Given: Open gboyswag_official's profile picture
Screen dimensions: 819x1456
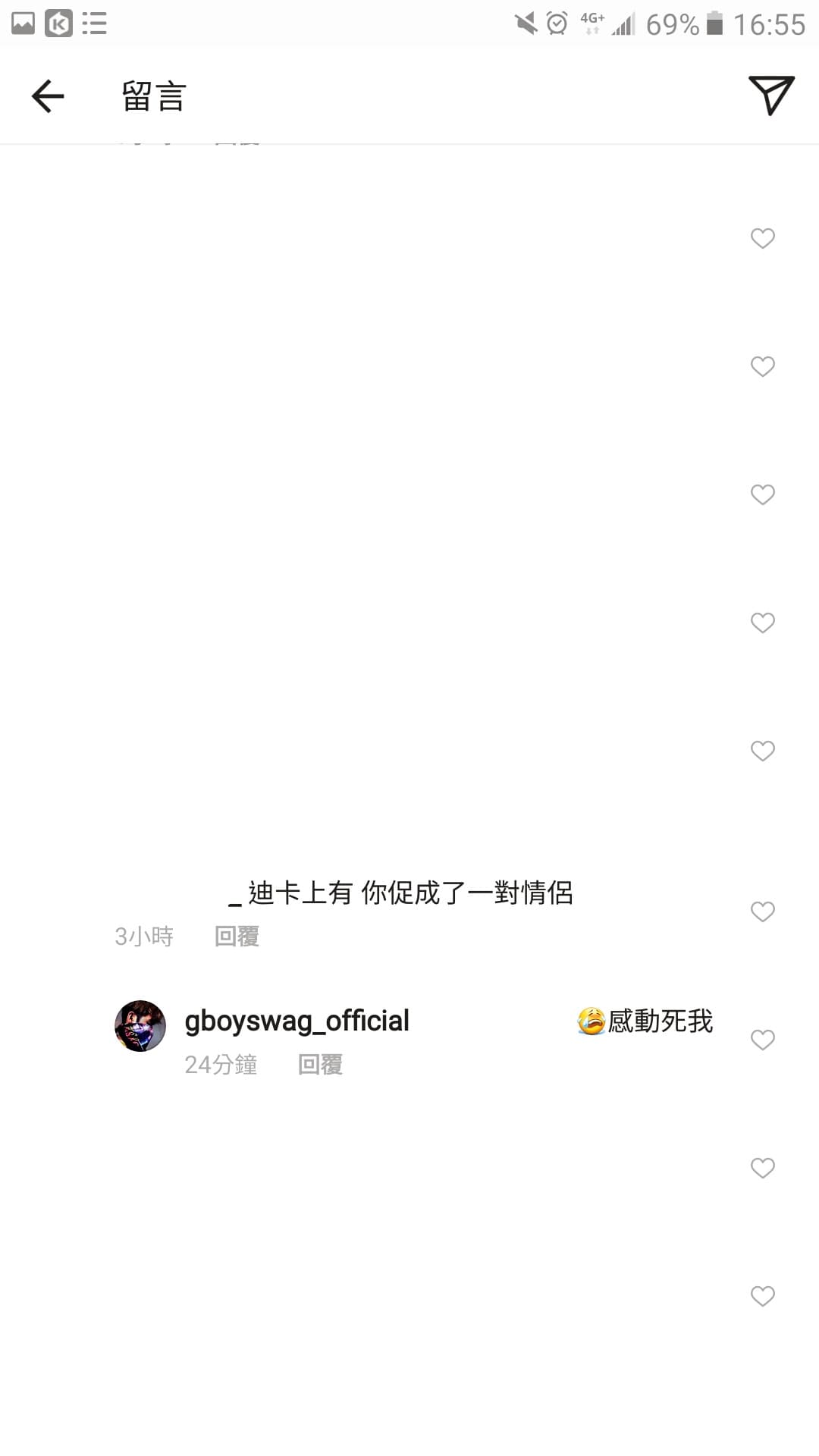Looking at the screenshot, I should (x=140, y=1026).
